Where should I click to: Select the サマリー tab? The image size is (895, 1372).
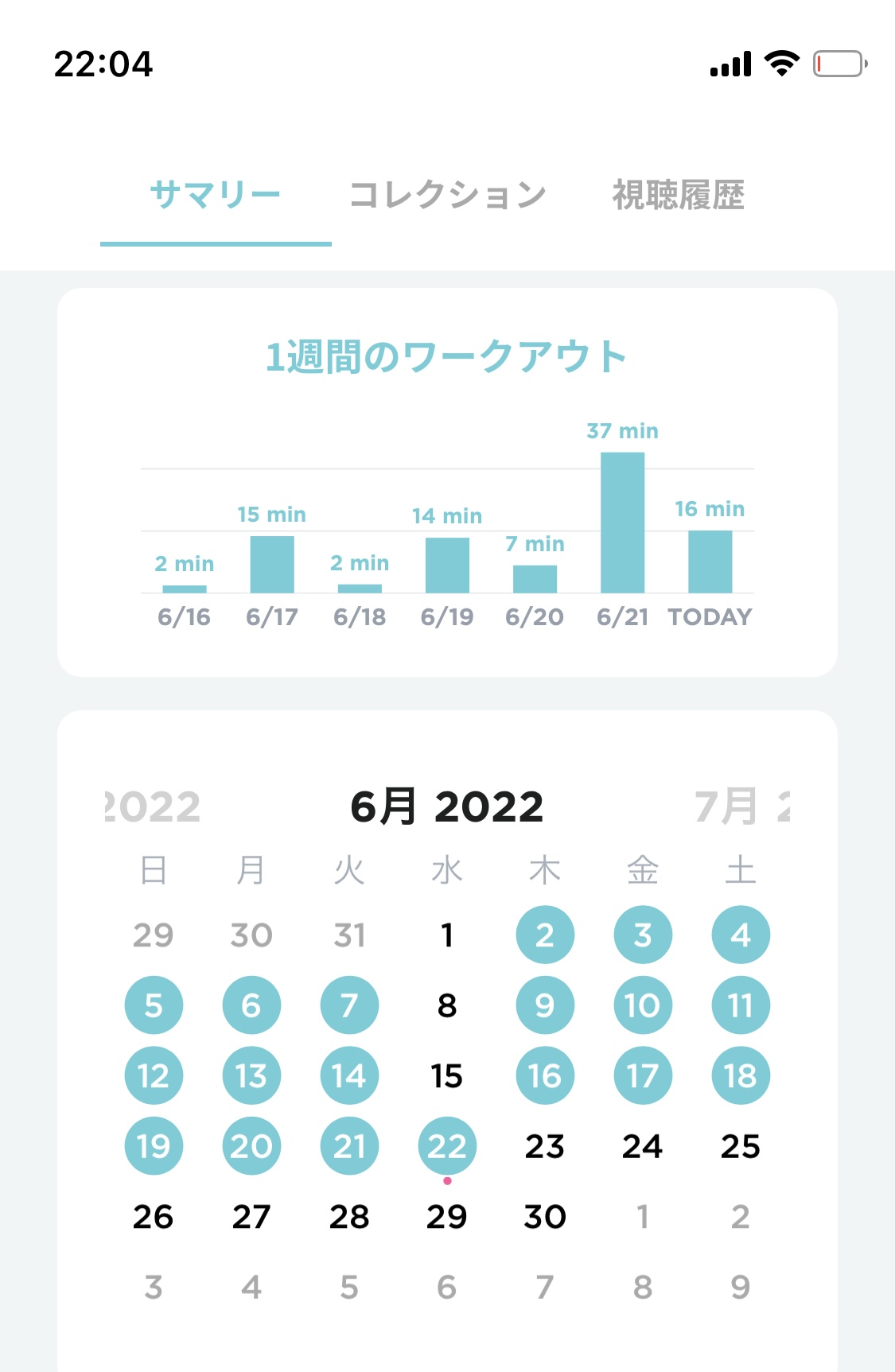(x=215, y=195)
